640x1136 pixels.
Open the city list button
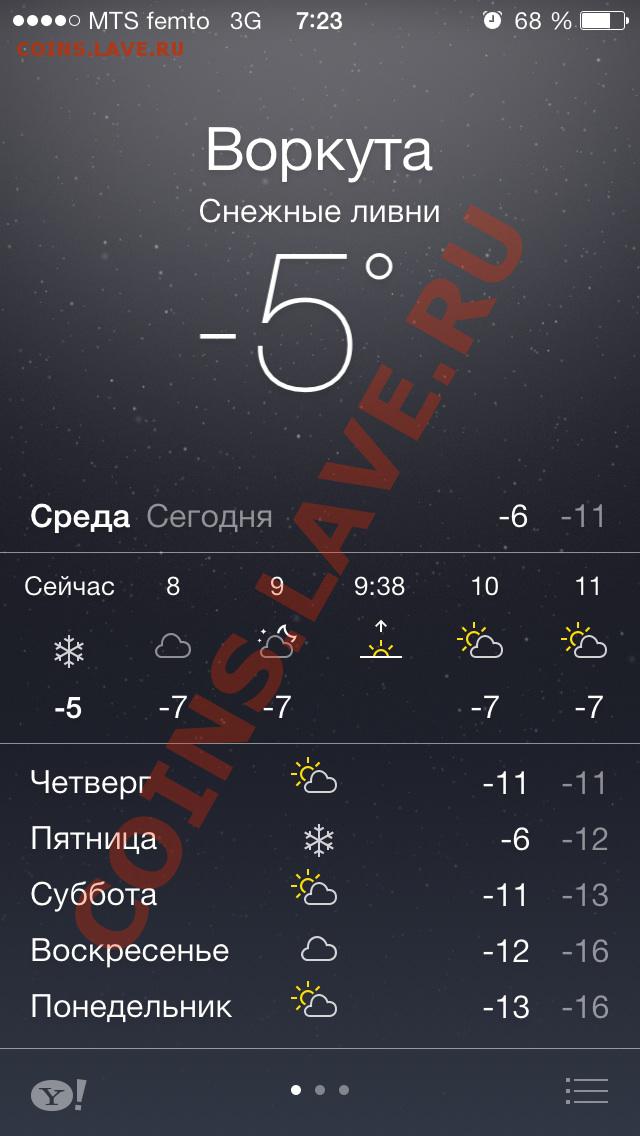click(586, 1090)
